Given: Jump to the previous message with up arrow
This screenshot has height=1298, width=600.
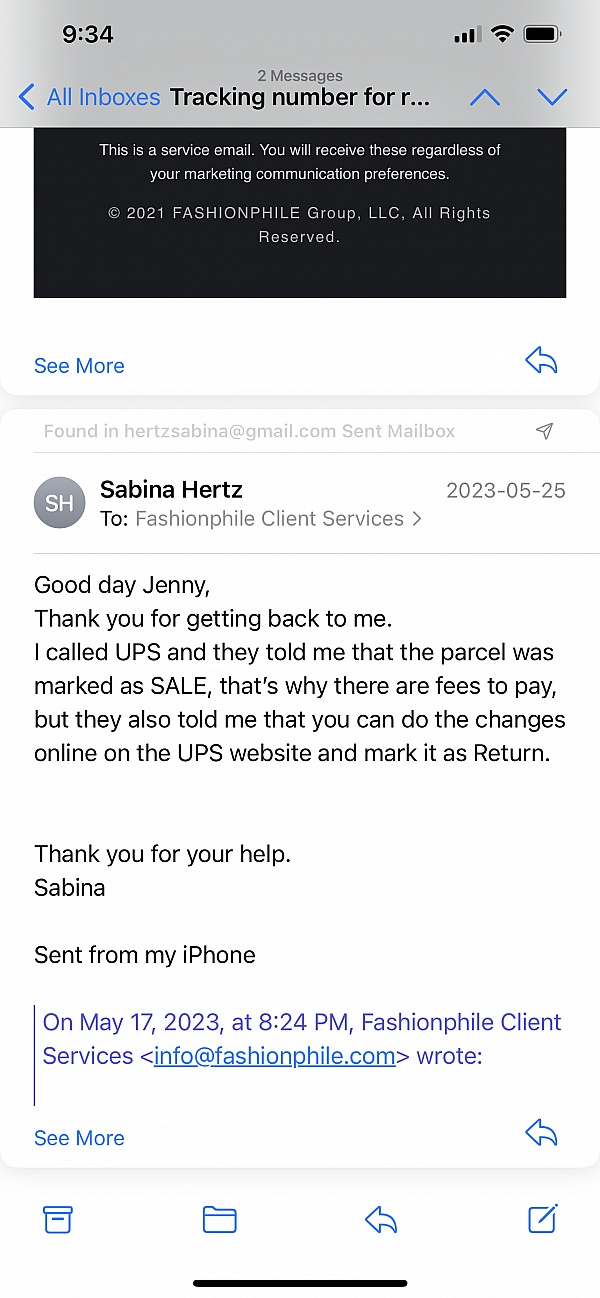Looking at the screenshot, I should [x=485, y=97].
